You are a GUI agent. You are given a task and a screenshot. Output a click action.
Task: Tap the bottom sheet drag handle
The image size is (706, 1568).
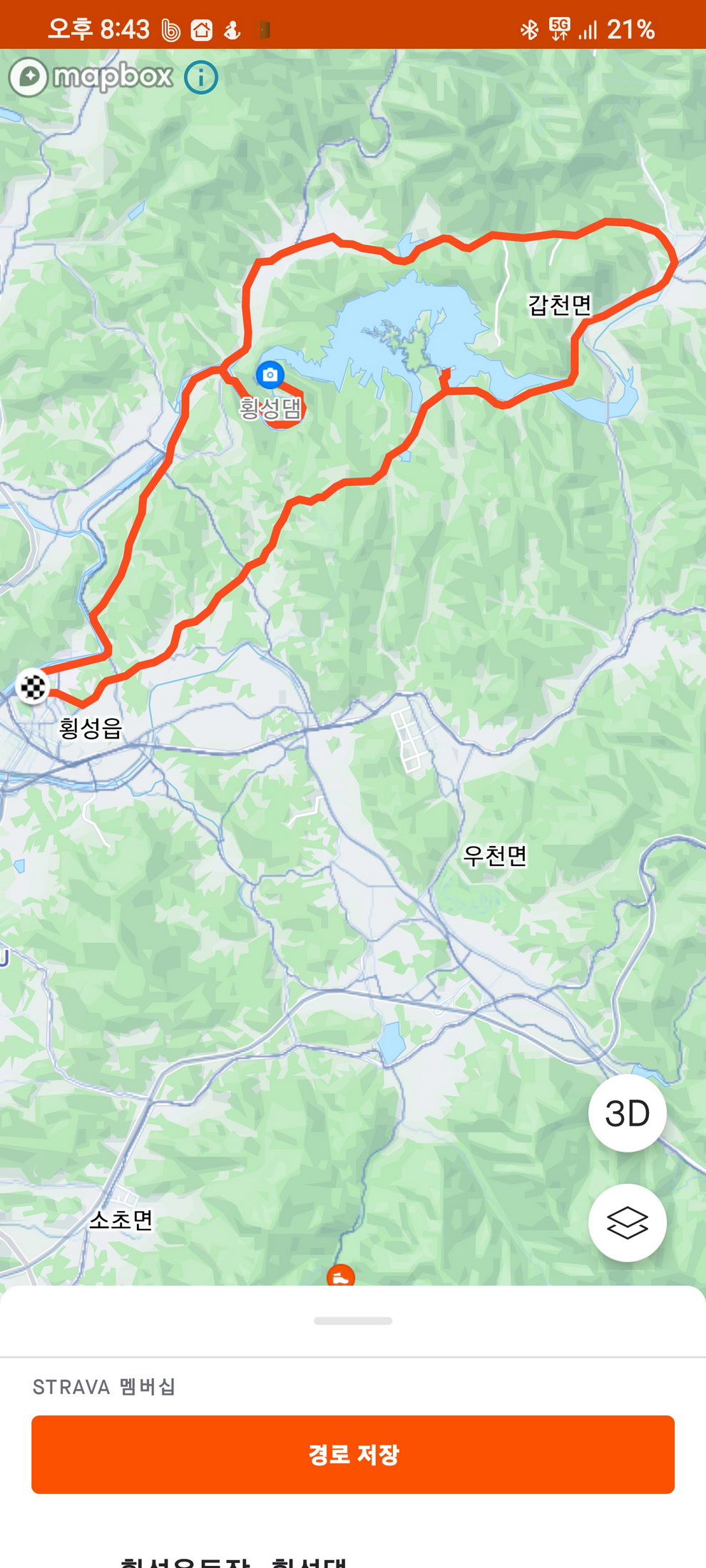pyautogui.click(x=353, y=1321)
